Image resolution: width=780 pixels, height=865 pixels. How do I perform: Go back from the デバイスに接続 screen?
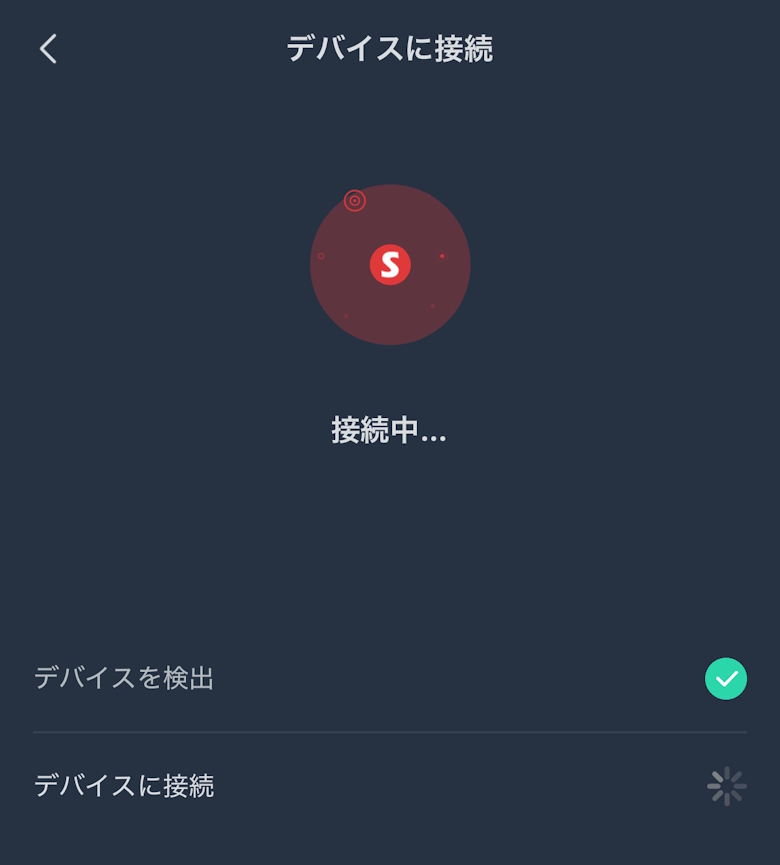point(48,48)
